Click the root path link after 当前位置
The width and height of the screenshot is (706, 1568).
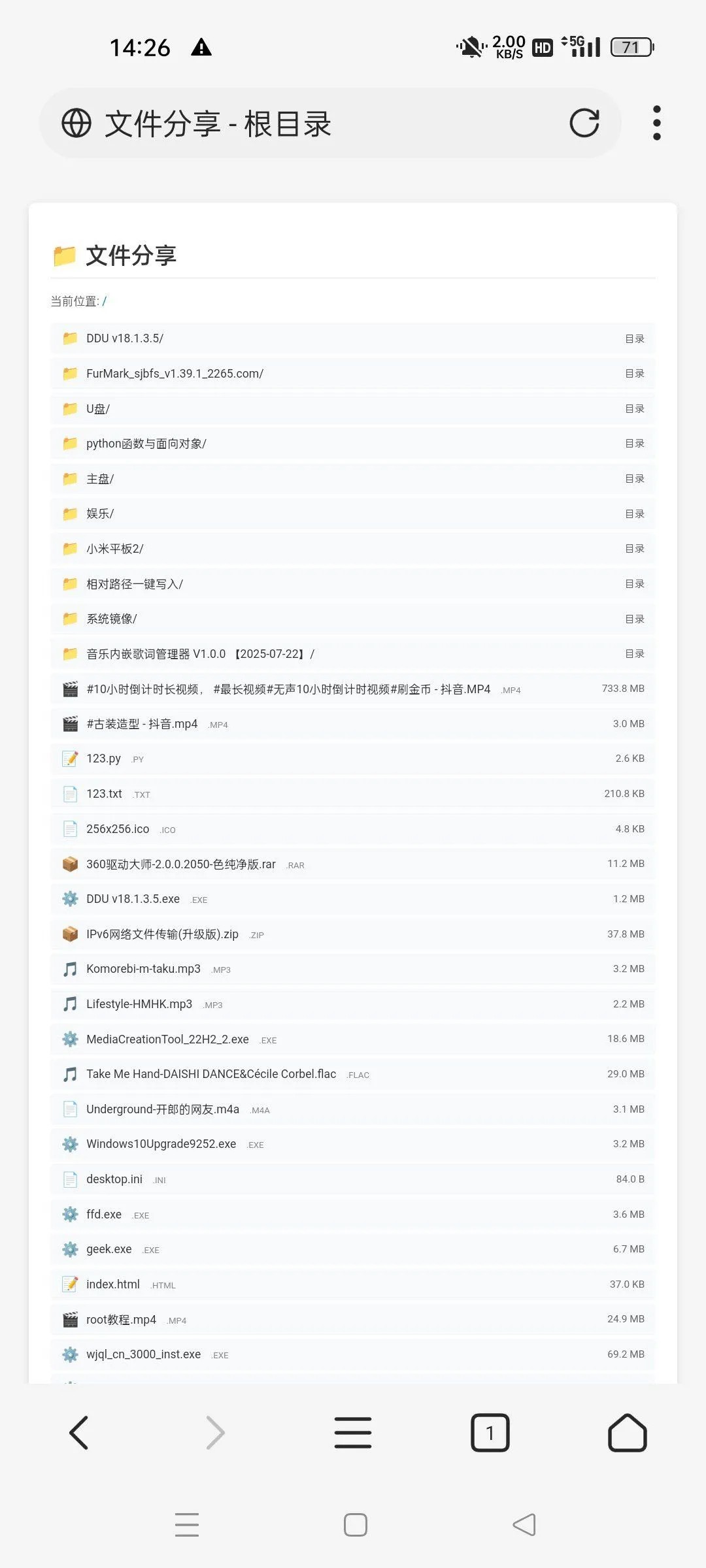tap(105, 302)
